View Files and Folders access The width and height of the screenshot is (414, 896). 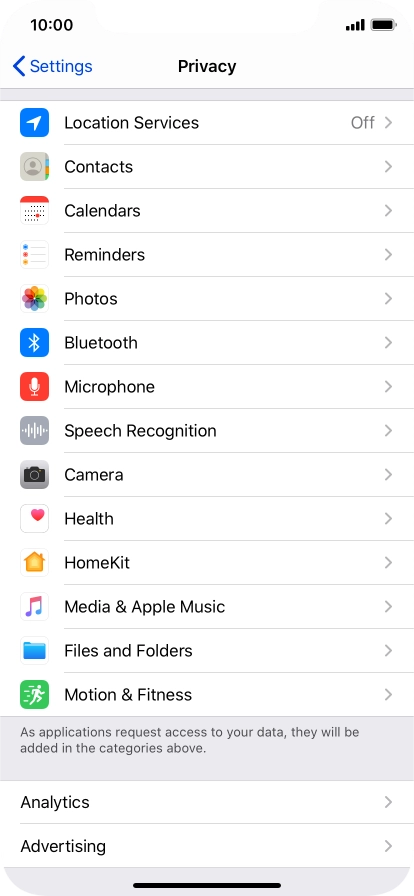(207, 651)
